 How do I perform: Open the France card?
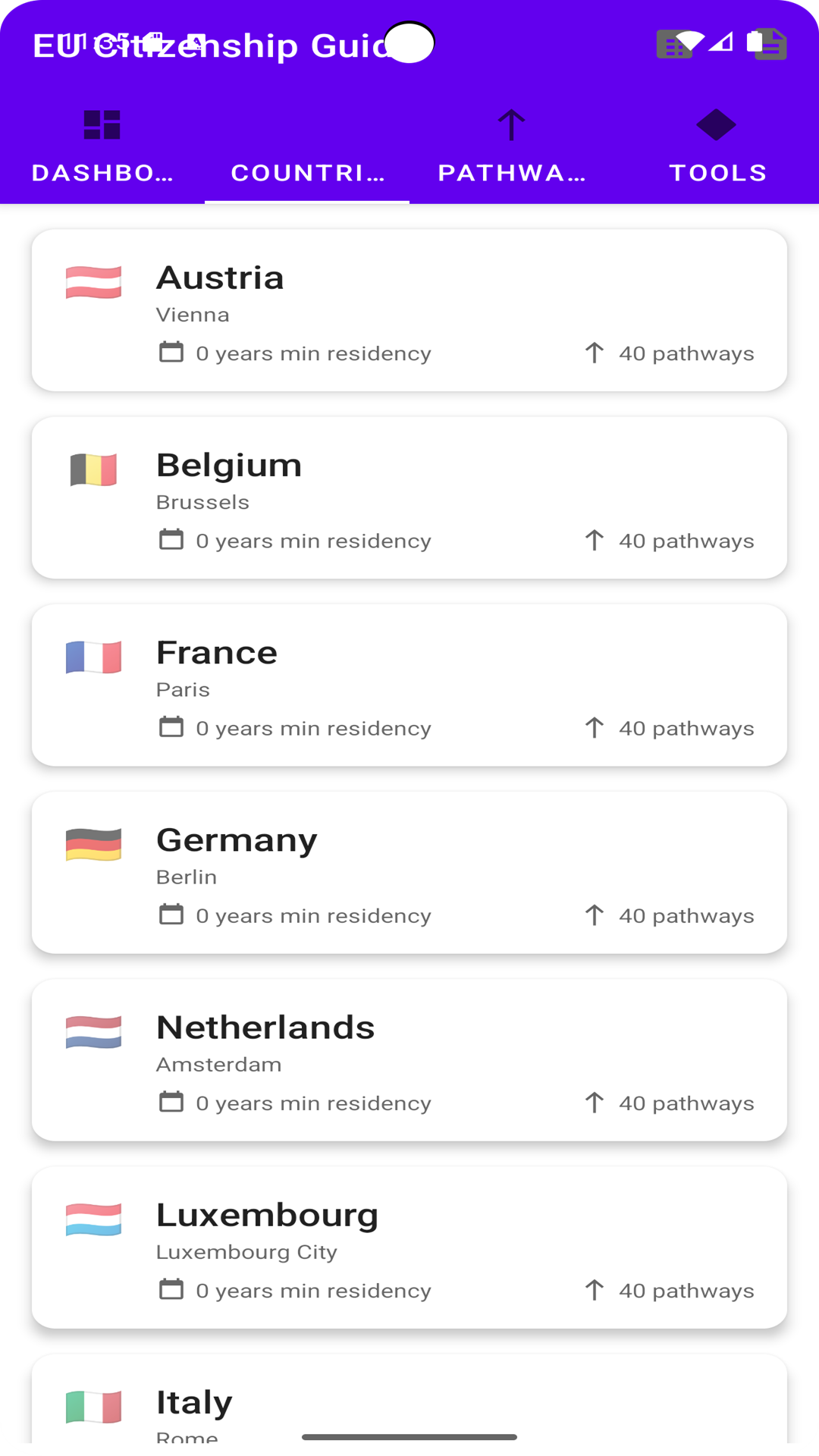(x=409, y=686)
